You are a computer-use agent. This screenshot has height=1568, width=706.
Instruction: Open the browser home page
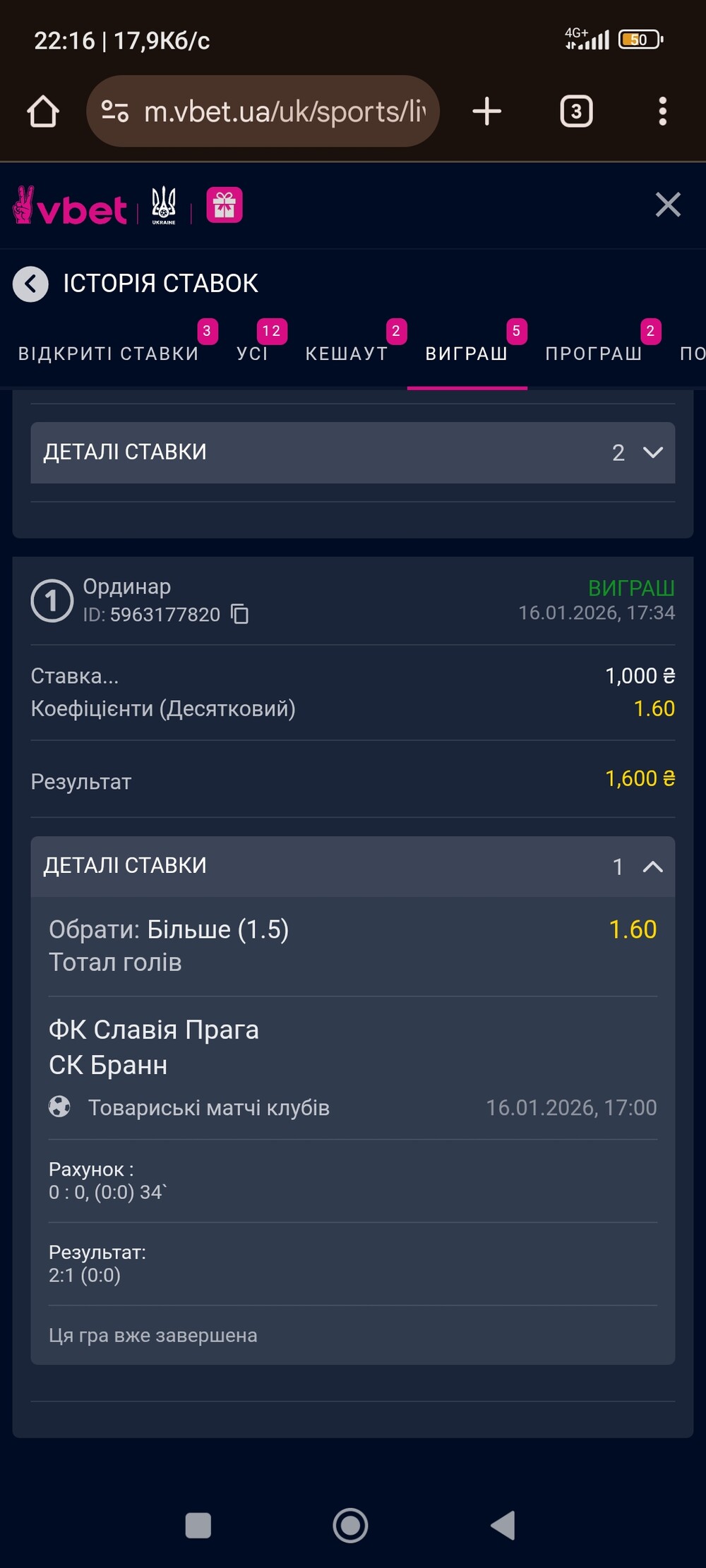click(x=43, y=111)
